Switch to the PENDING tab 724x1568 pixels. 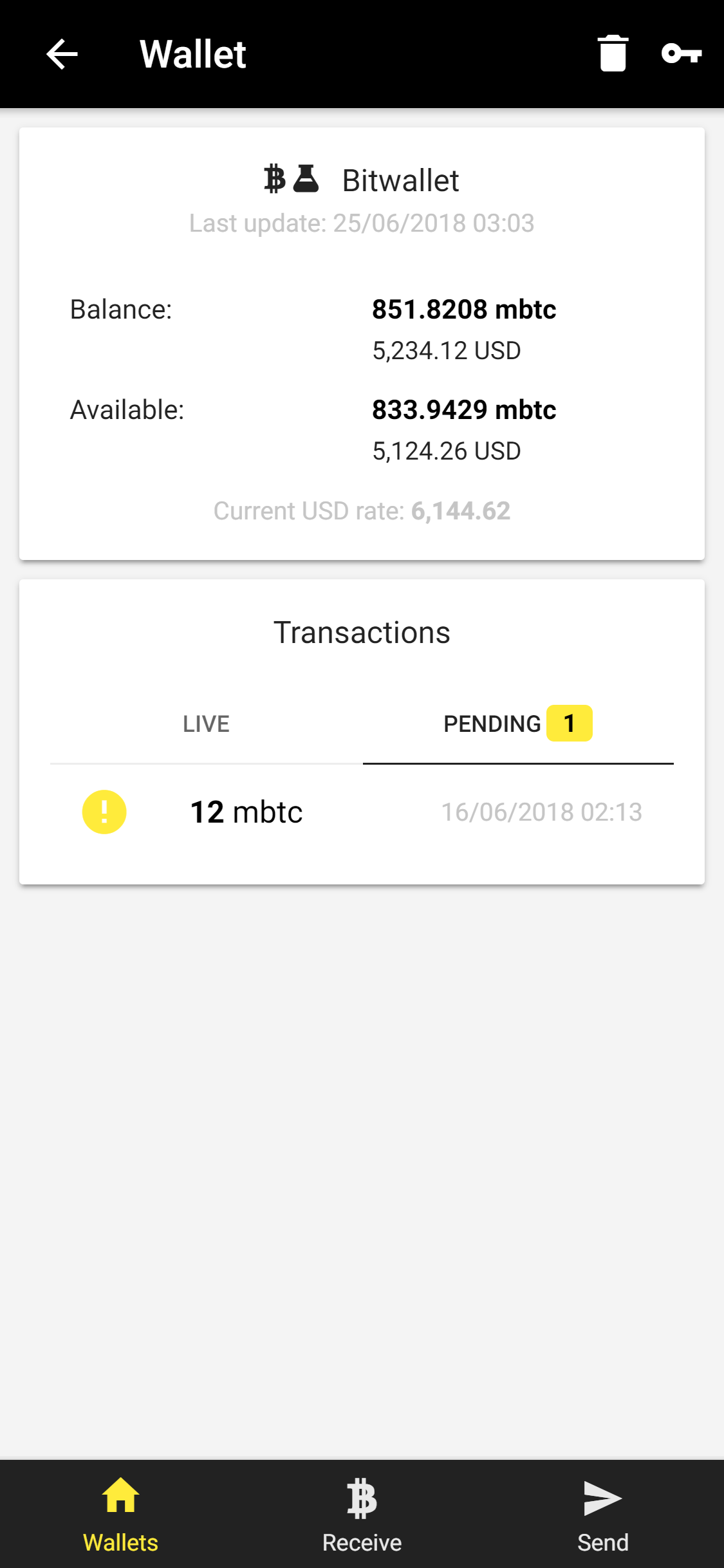pos(493,723)
